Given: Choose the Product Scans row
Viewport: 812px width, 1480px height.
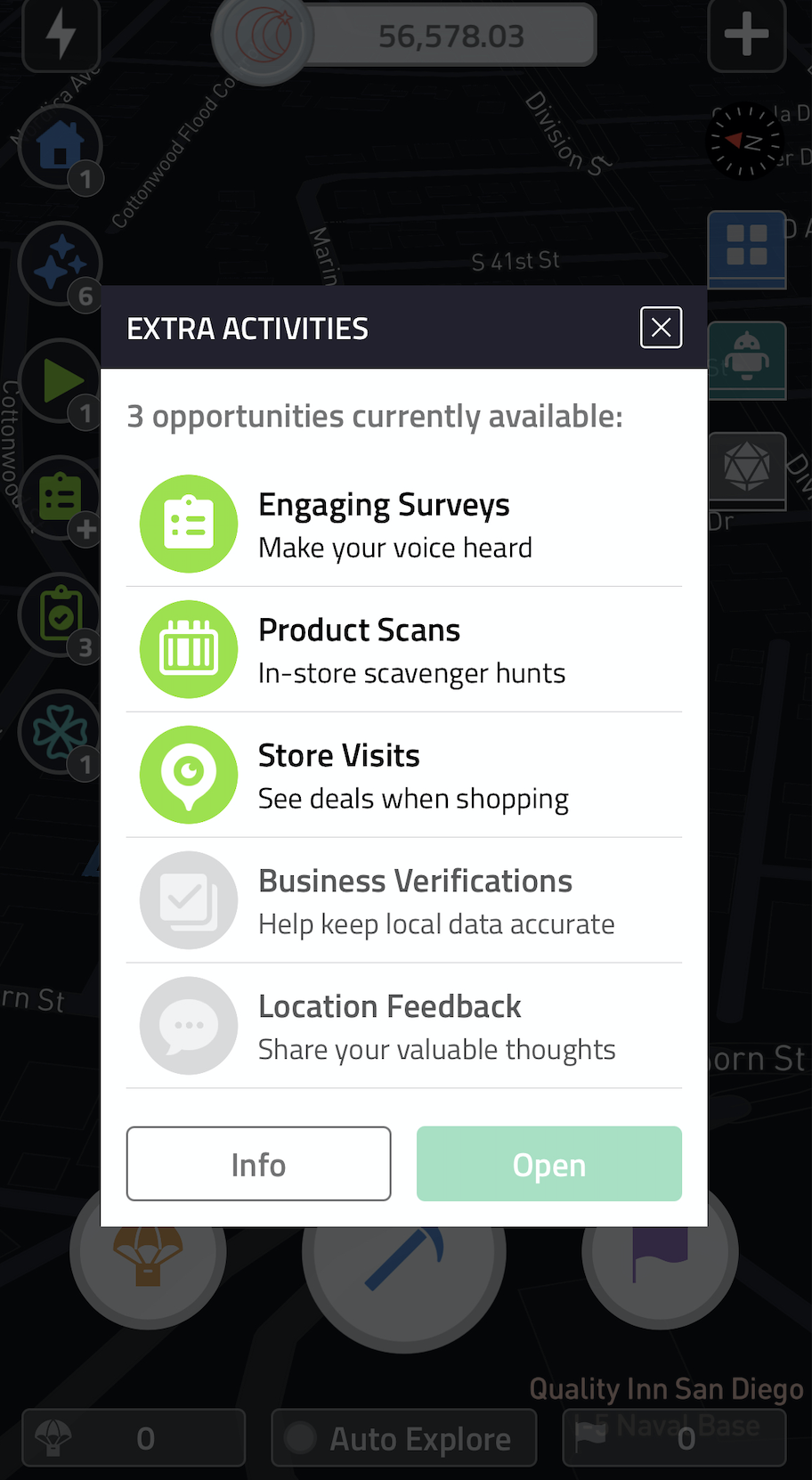Looking at the screenshot, I should 404,649.
